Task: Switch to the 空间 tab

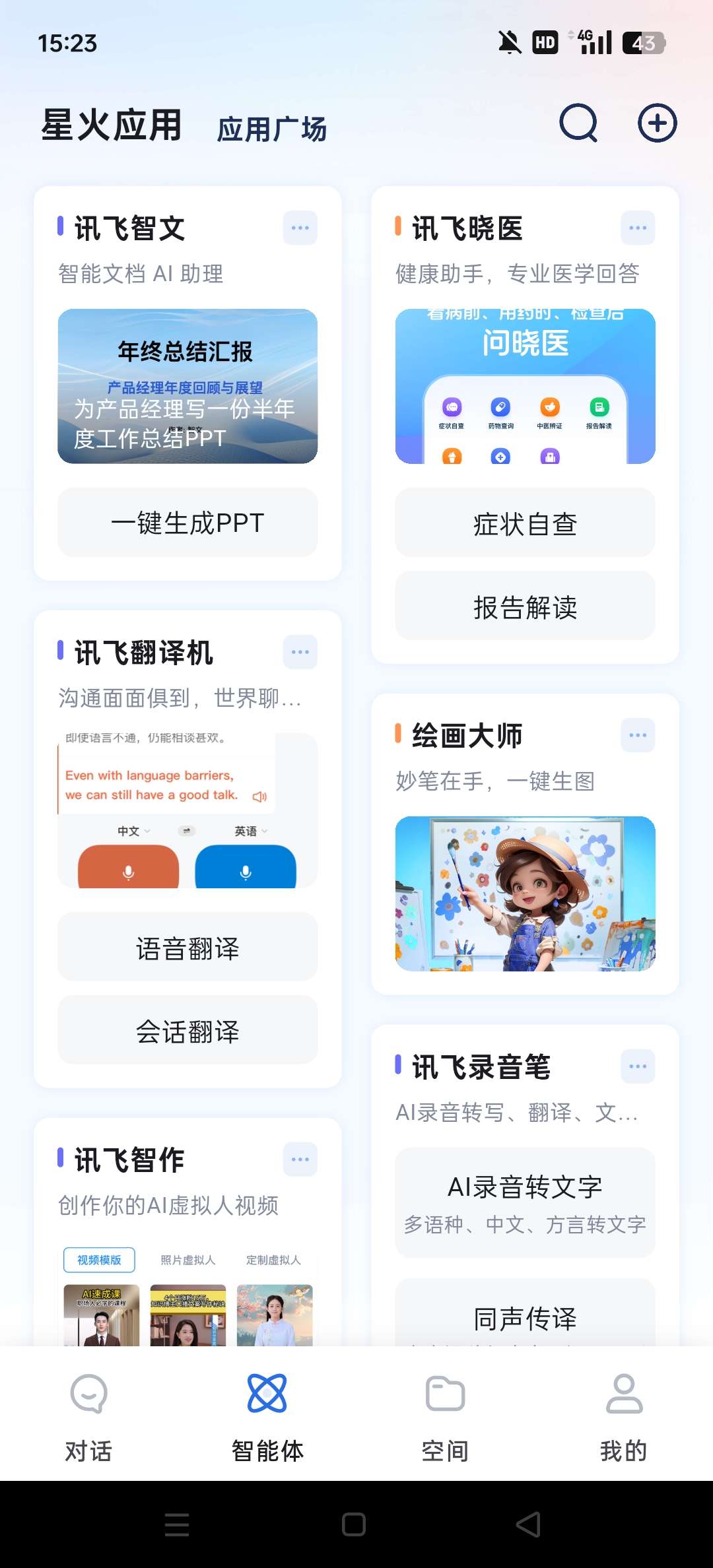Action: [x=445, y=1414]
